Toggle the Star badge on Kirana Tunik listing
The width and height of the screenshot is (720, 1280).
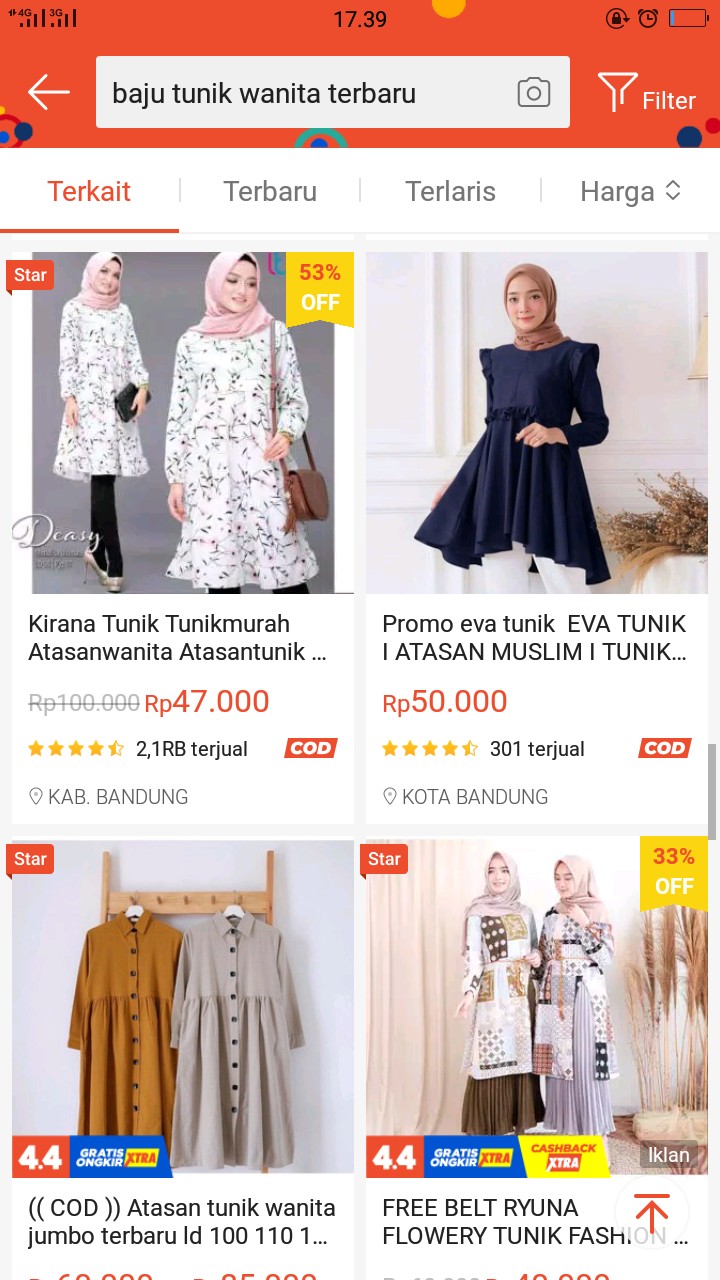[30, 274]
